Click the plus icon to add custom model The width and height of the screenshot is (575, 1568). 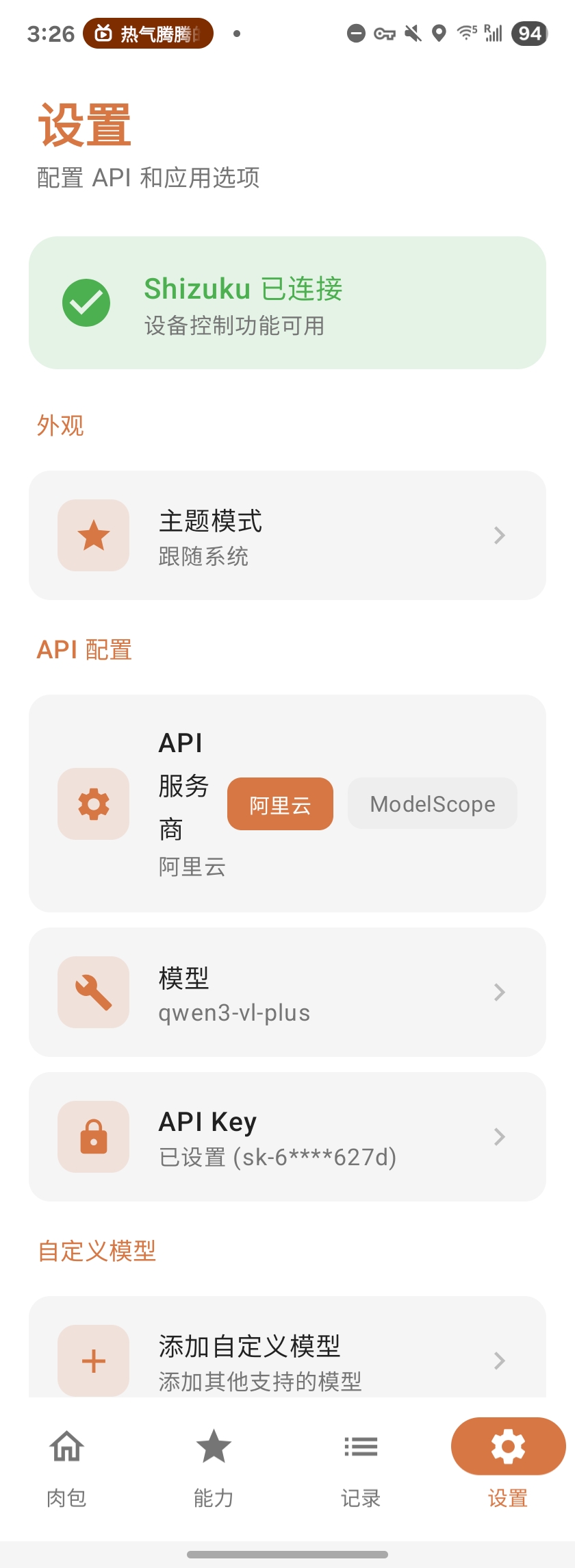93,1360
